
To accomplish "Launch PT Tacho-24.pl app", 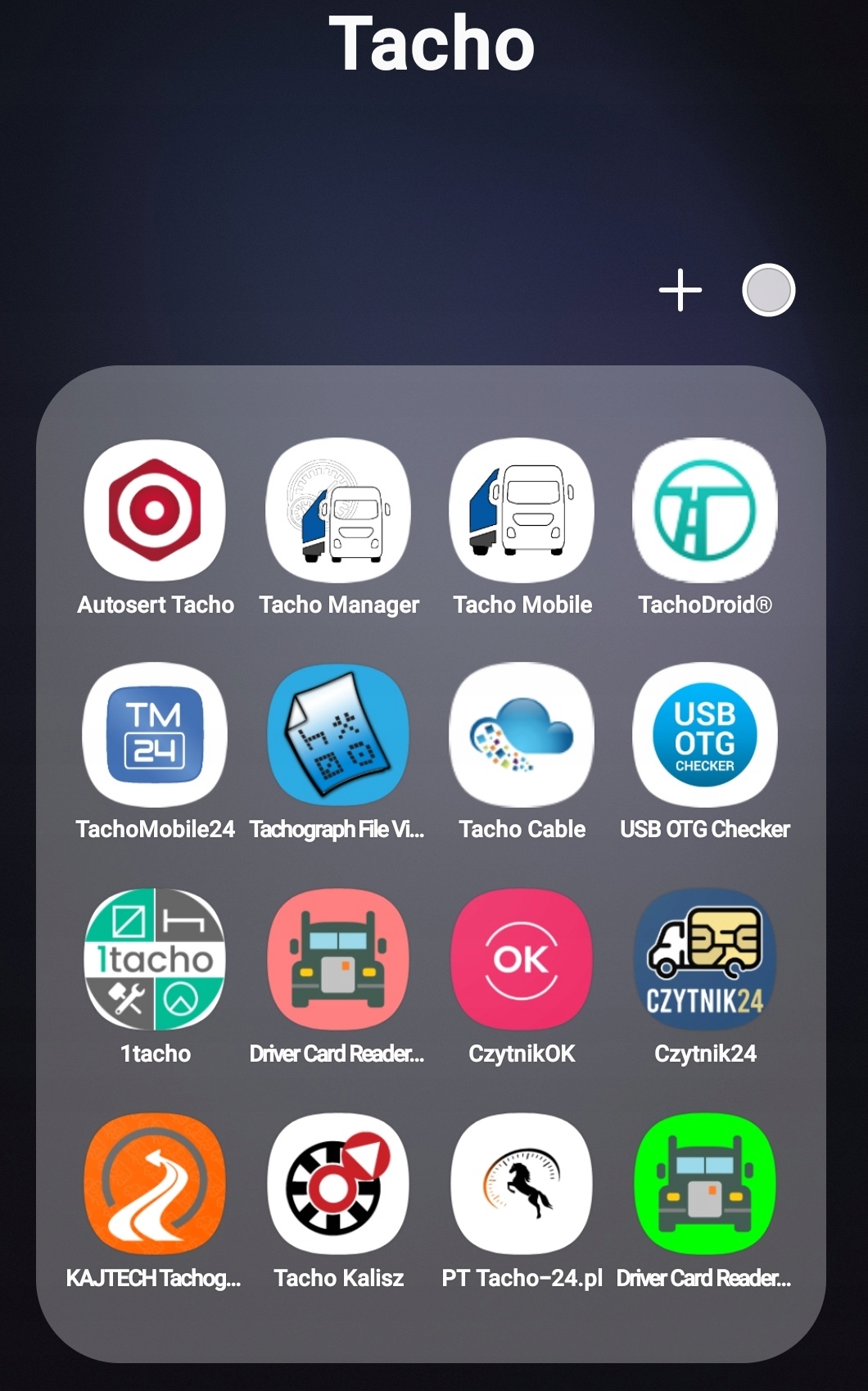I will pos(522,1184).
